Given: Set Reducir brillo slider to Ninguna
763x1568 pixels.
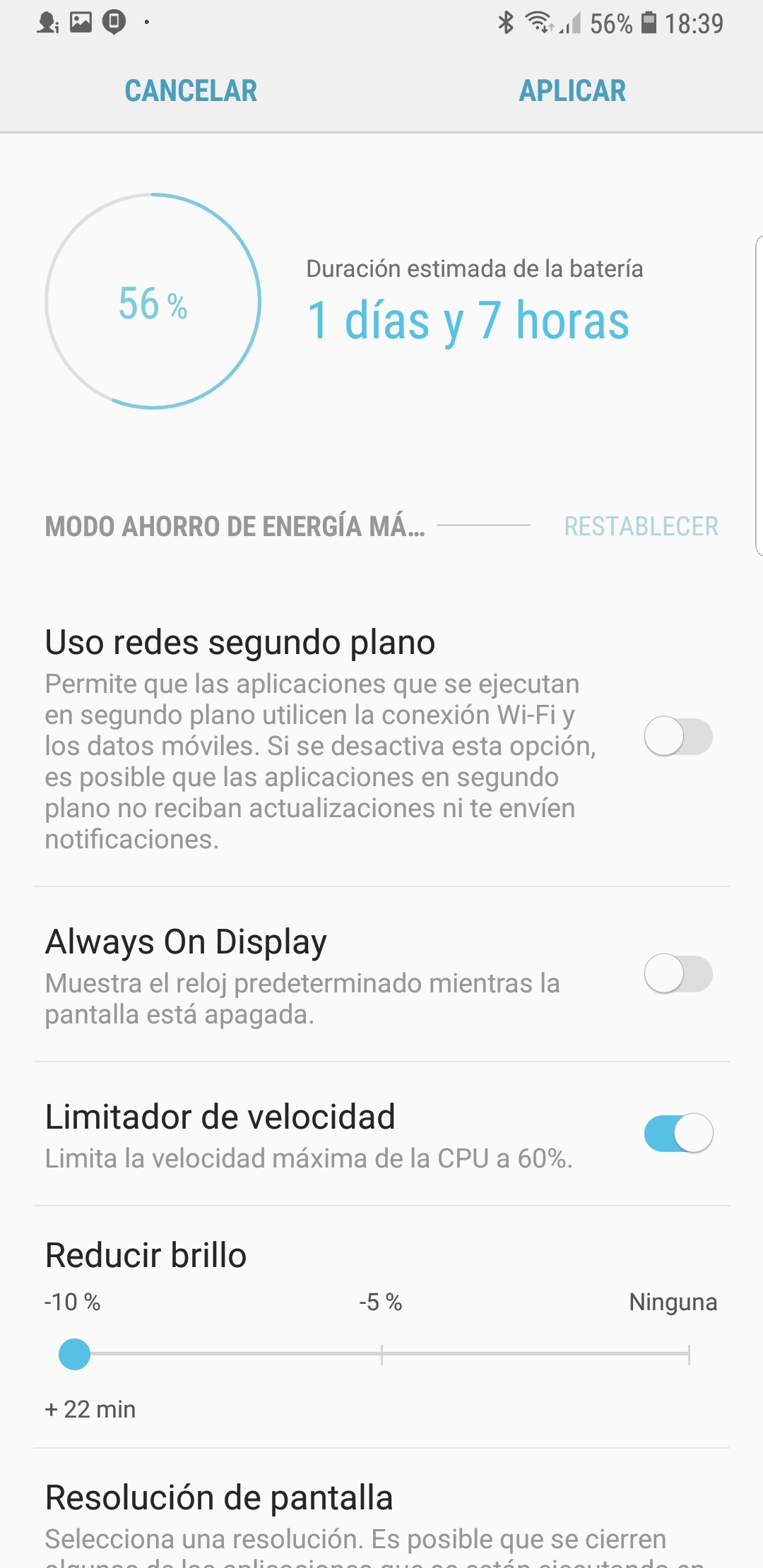Looking at the screenshot, I should point(688,1354).
